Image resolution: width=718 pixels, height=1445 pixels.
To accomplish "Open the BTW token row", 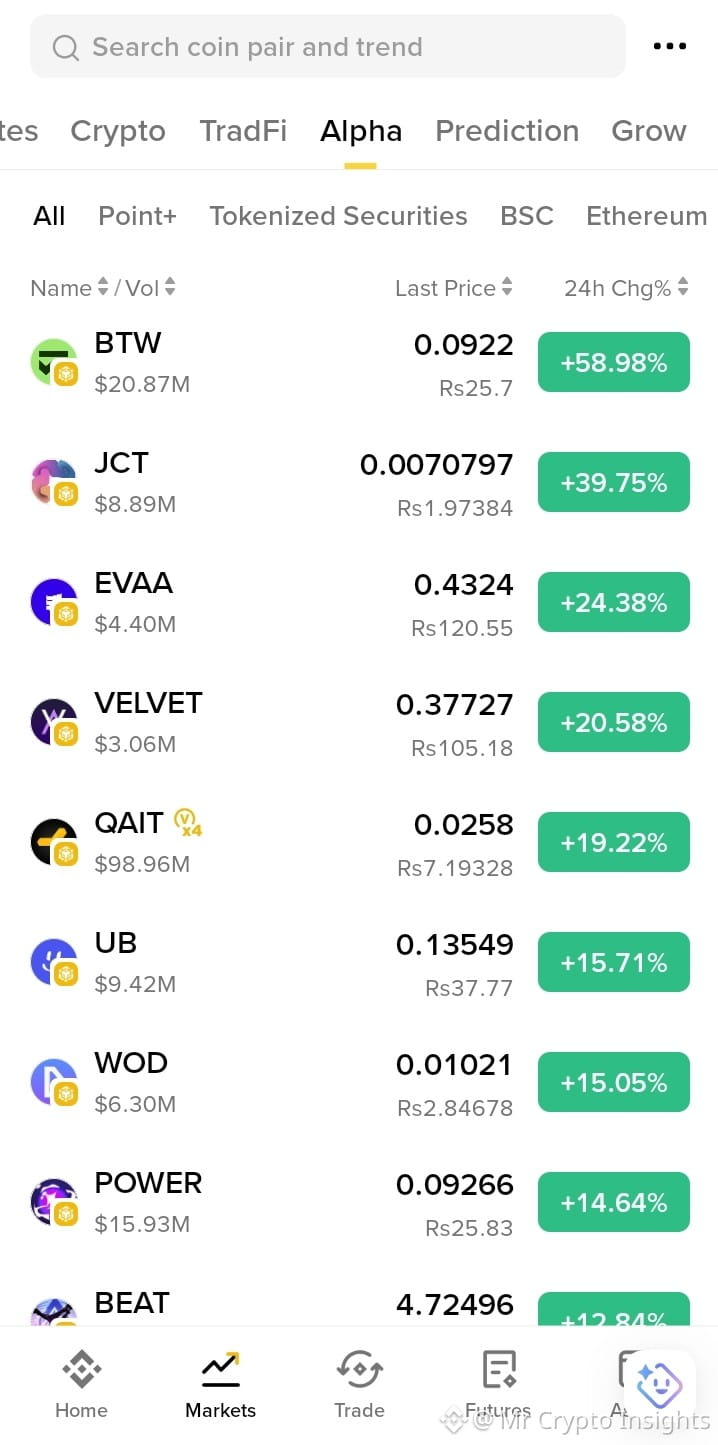I will (359, 362).
